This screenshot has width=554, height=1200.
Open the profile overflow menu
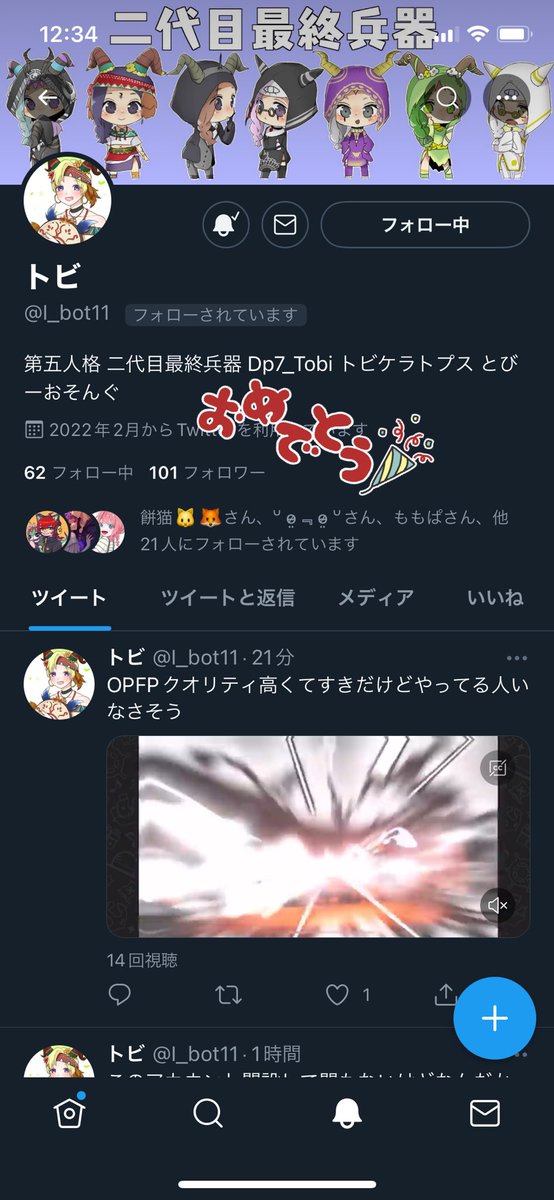505,97
